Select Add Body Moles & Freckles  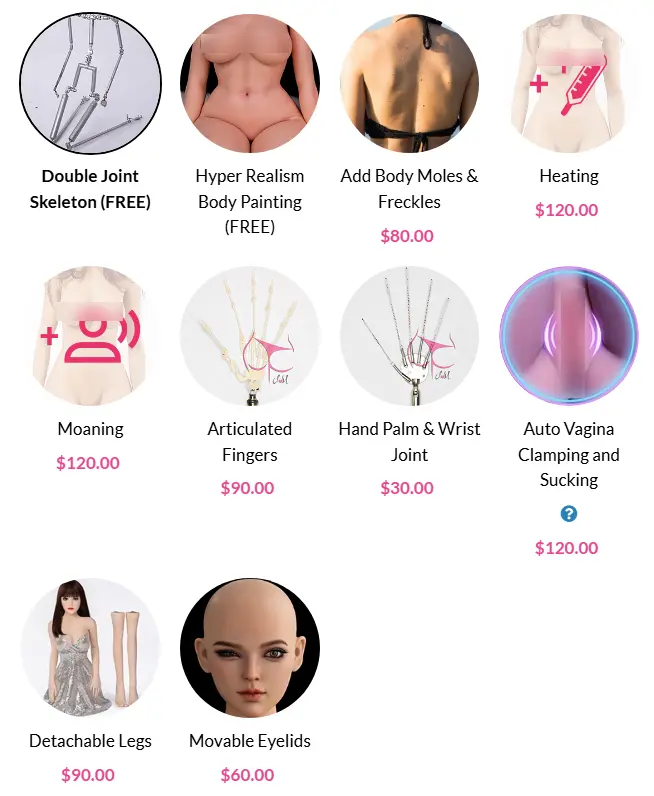pyautogui.click(x=409, y=83)
